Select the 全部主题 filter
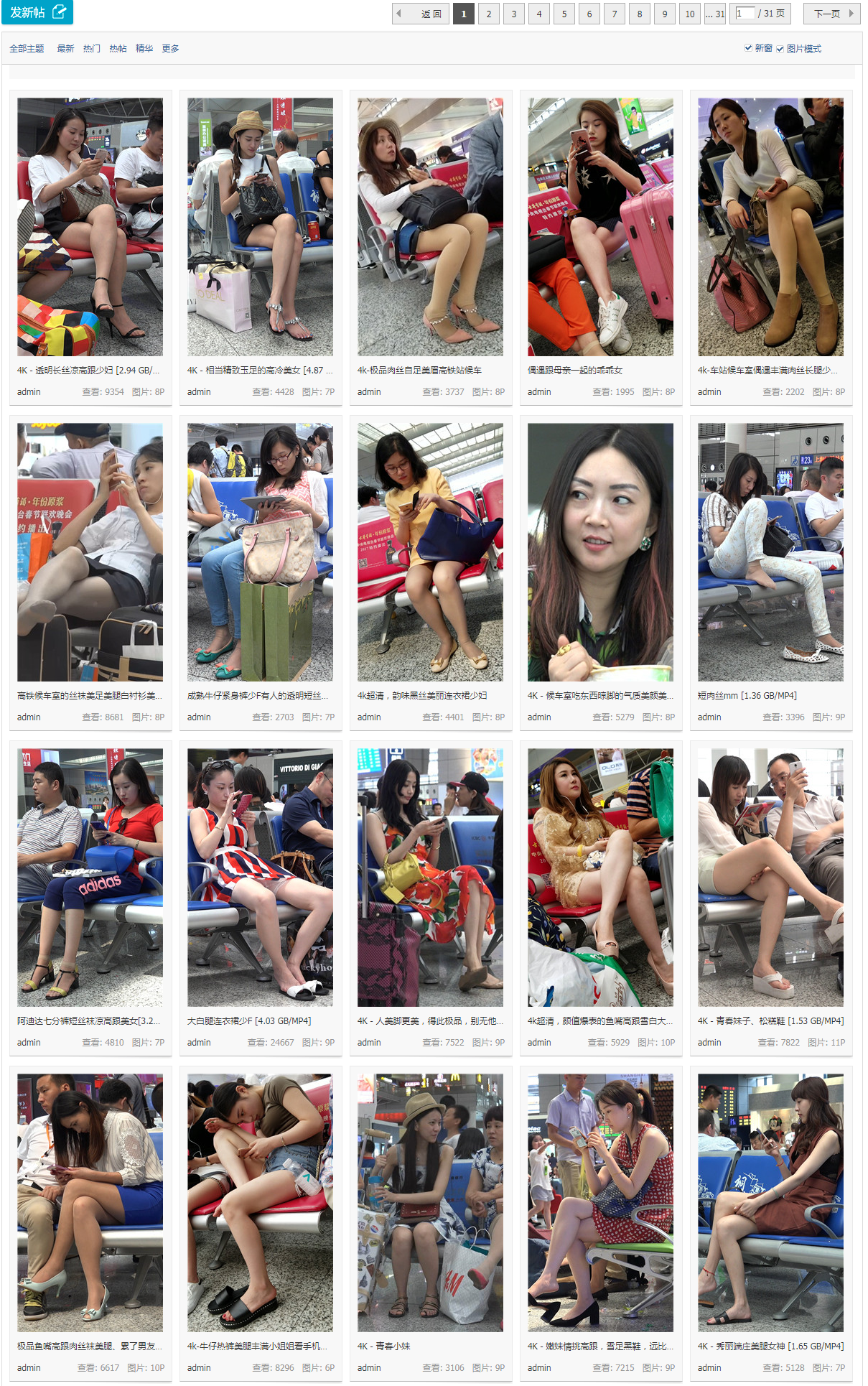The width and height of the screenshot is (868, 1386). tap(27, 49)
